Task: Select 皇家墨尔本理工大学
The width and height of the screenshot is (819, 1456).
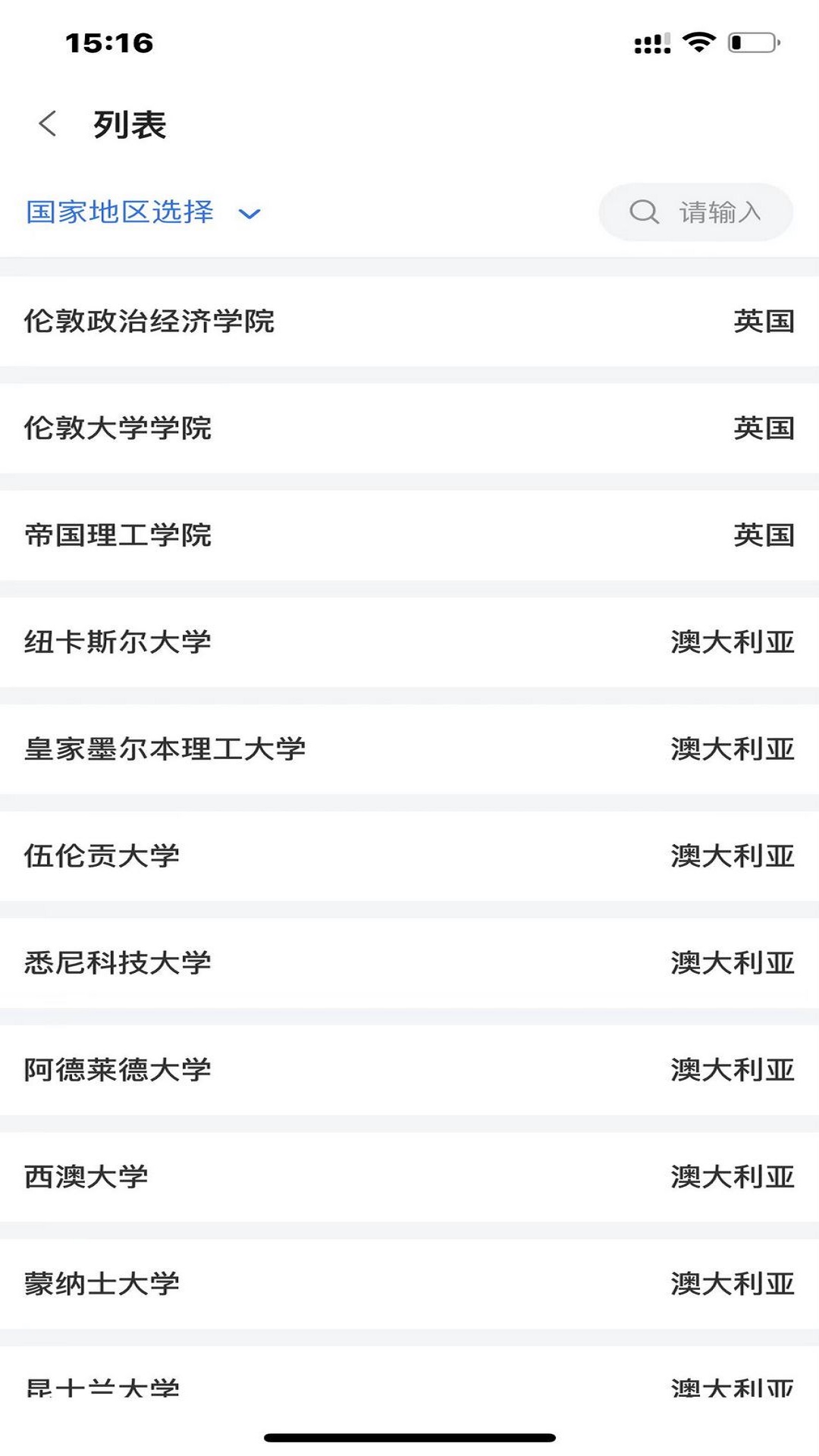Action: (x=409, y=749)
